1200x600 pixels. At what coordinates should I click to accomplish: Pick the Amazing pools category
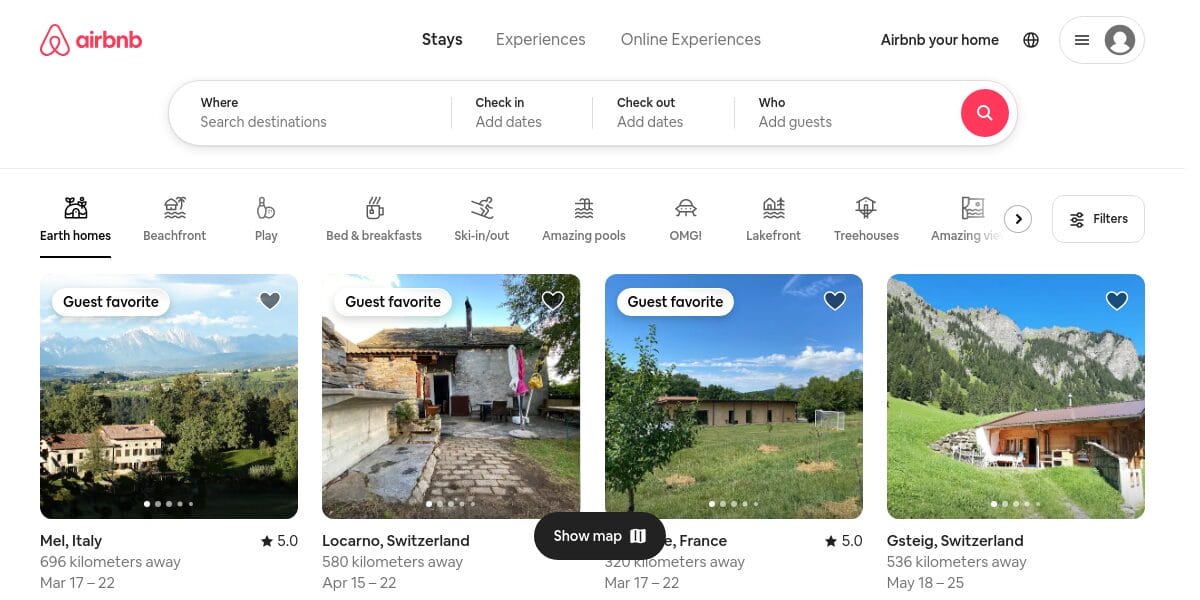583,219
